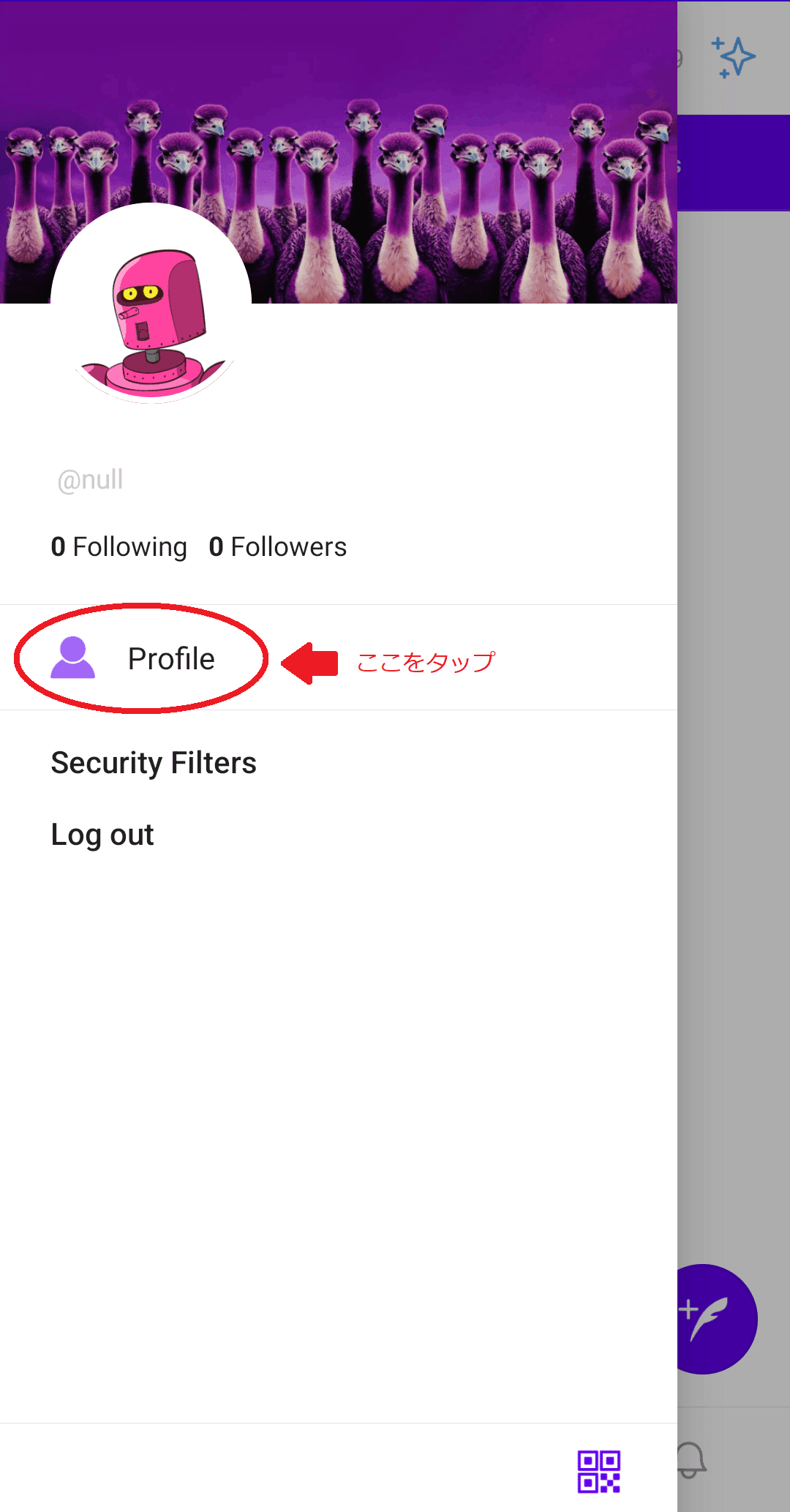This screenshot has height=1512, width=790.
Task: Open the notifications bell
Action: 691,1460
